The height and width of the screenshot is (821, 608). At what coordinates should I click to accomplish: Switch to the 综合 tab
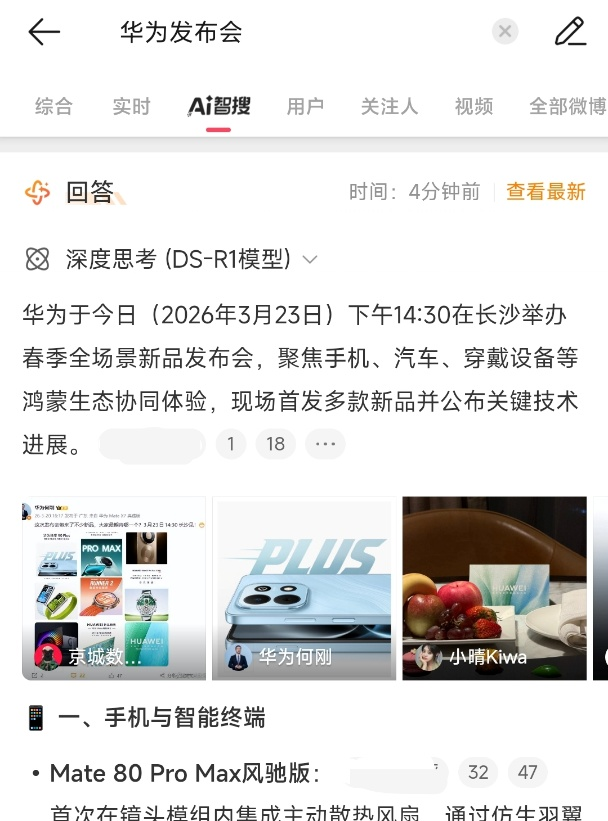pos(53,106)
